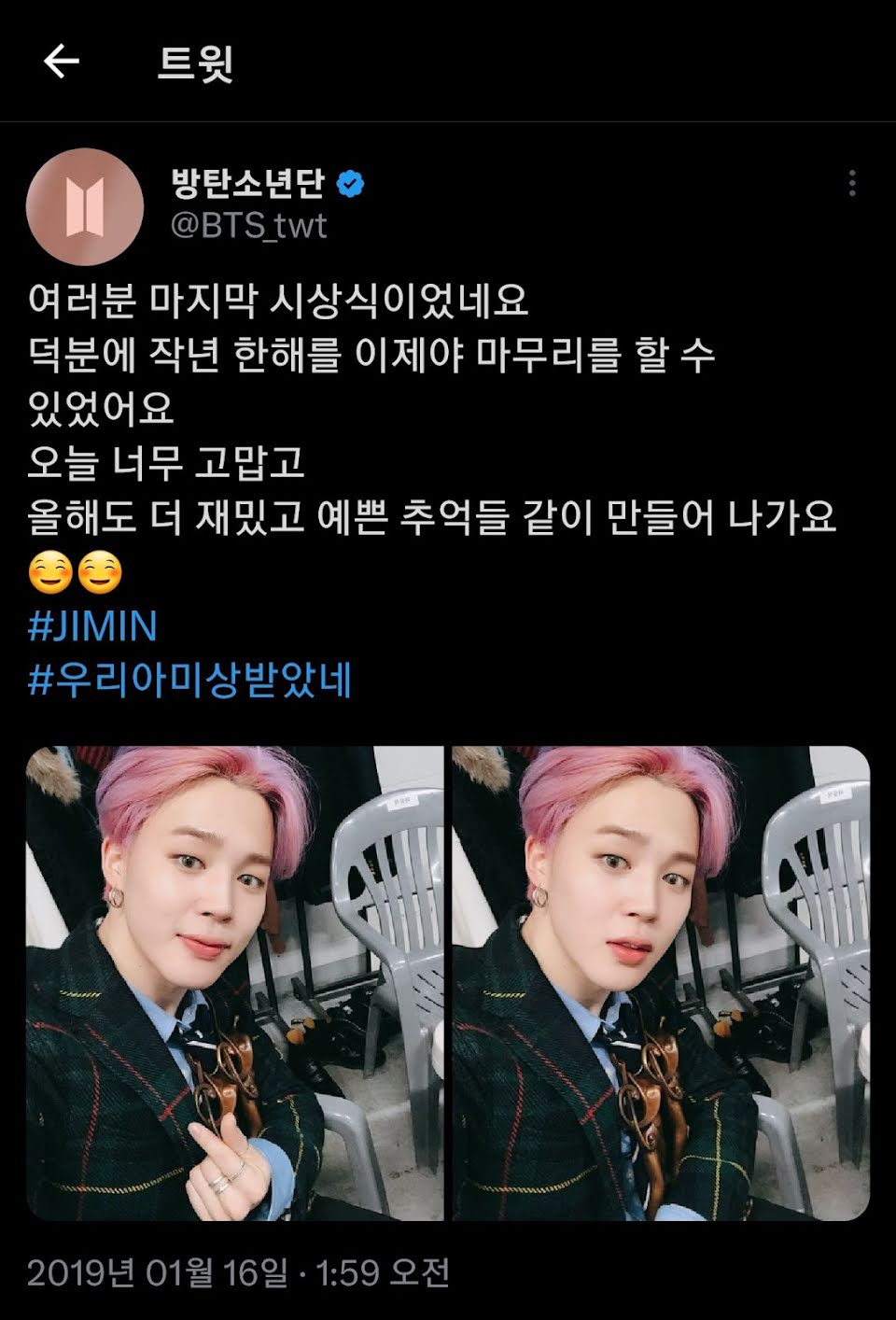Open the #우리아미상받았네 hashtag
Image resolution: width=896 pixels, height=1320 pixels.
click(x=190, y=680)
